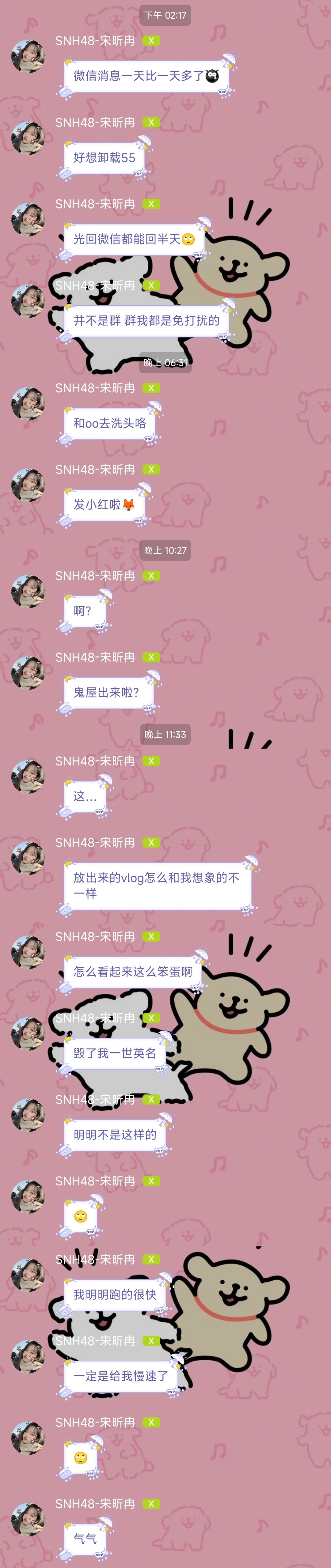The image size is (331, 1568).
Task: Open the avatar next to "发小红啦"
Action: coord(28,485)
